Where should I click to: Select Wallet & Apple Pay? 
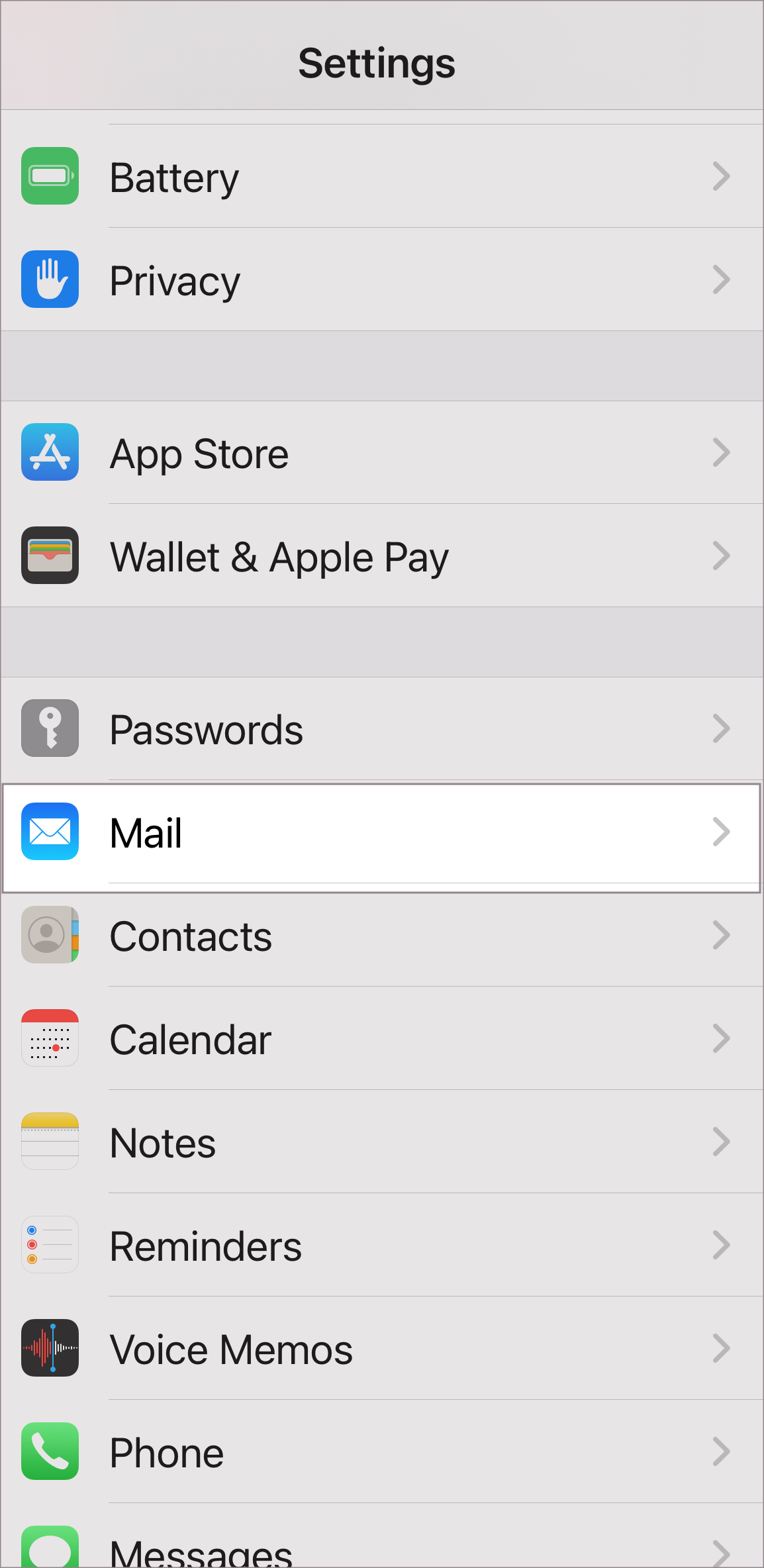click(x=381, y=556)
